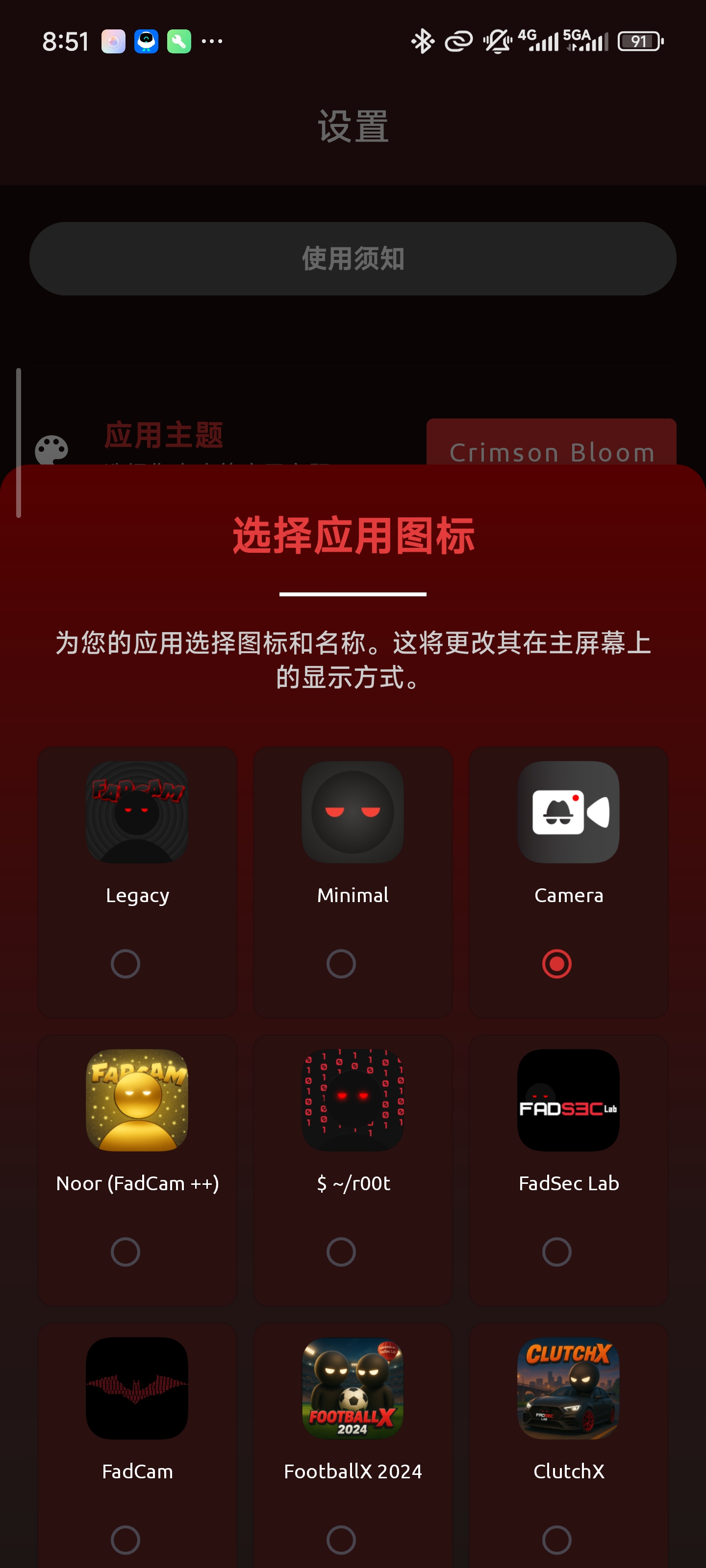Select the FadSec Lab radio button
706x1568 pixels.
pyautogui.click(x=557, y=1252)
